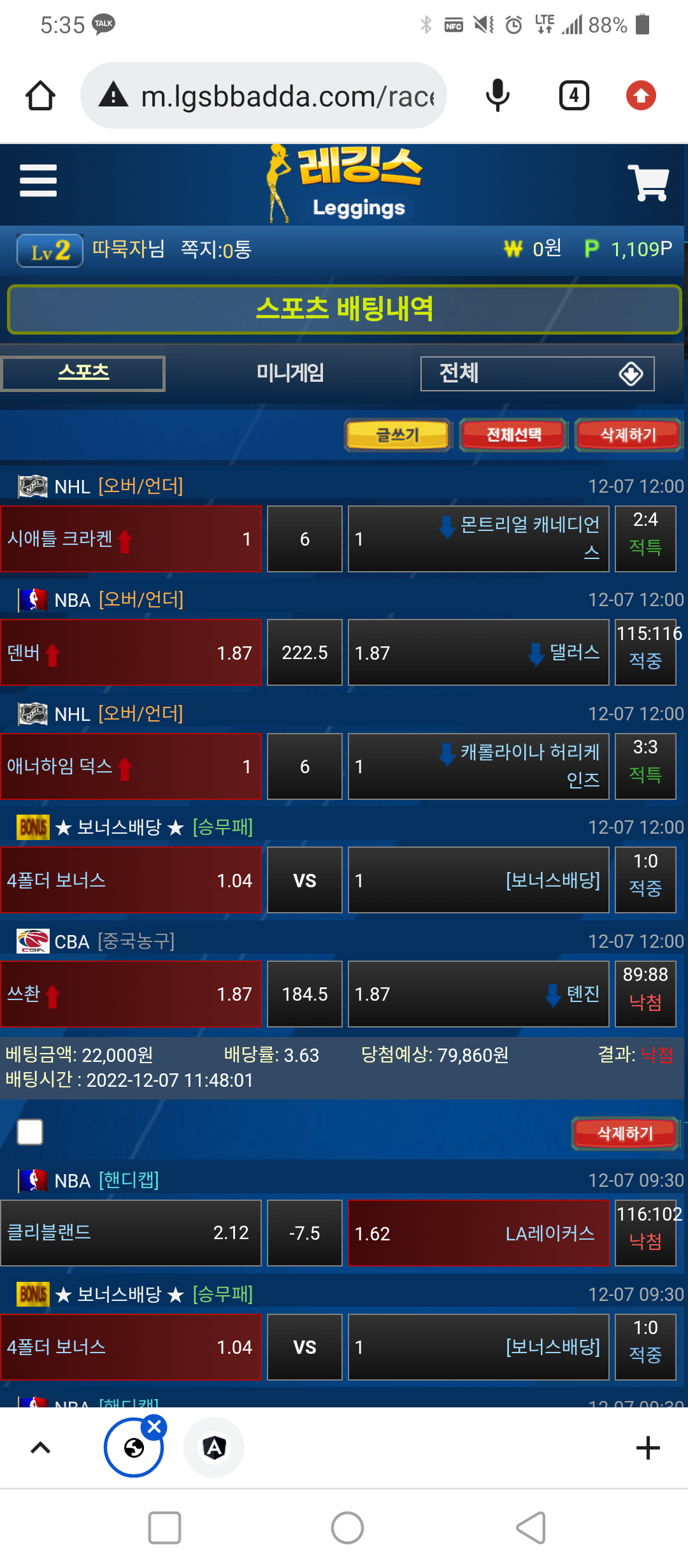Switch to the 스포츠 tab

click(83, 373)
